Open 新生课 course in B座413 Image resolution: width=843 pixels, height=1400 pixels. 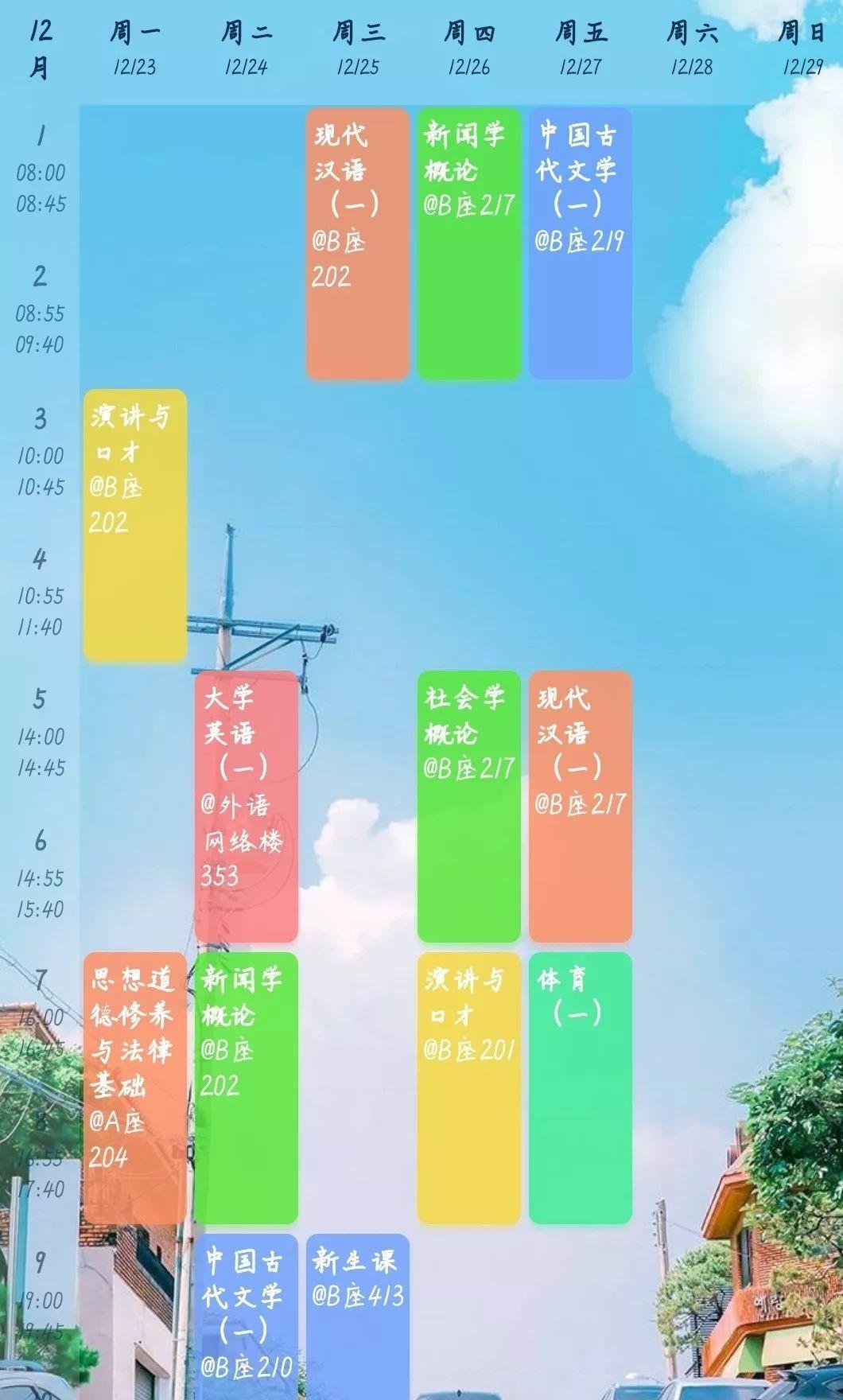(x=358, y=1316)
